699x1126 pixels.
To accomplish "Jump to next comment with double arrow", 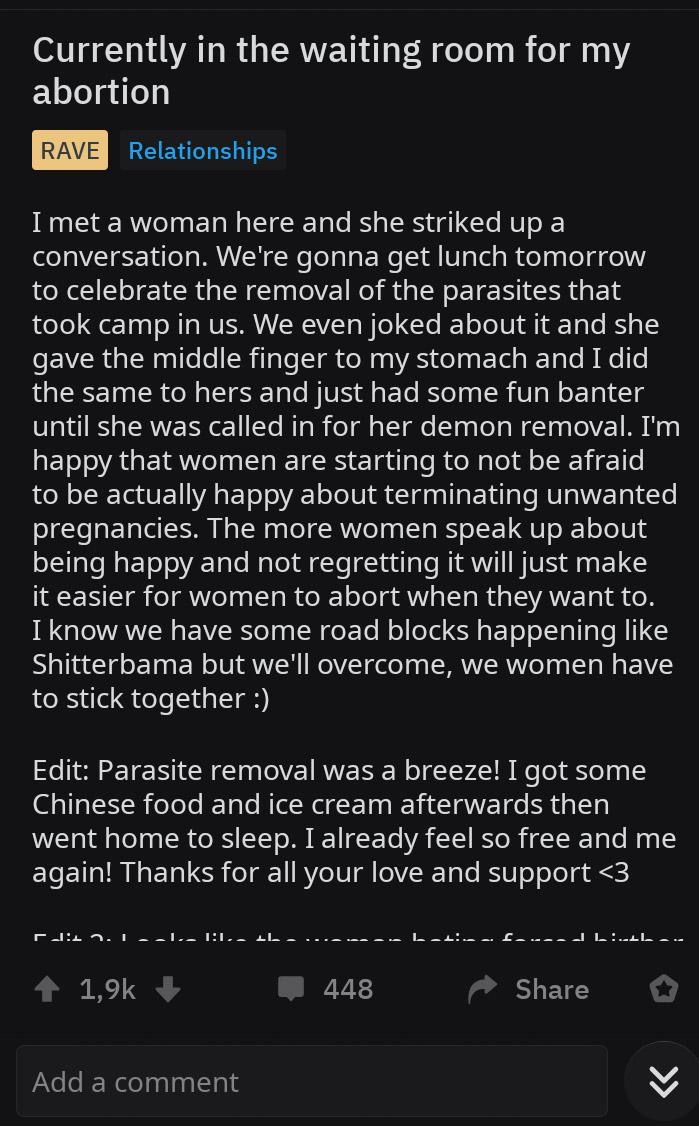I will point(664,1081).
